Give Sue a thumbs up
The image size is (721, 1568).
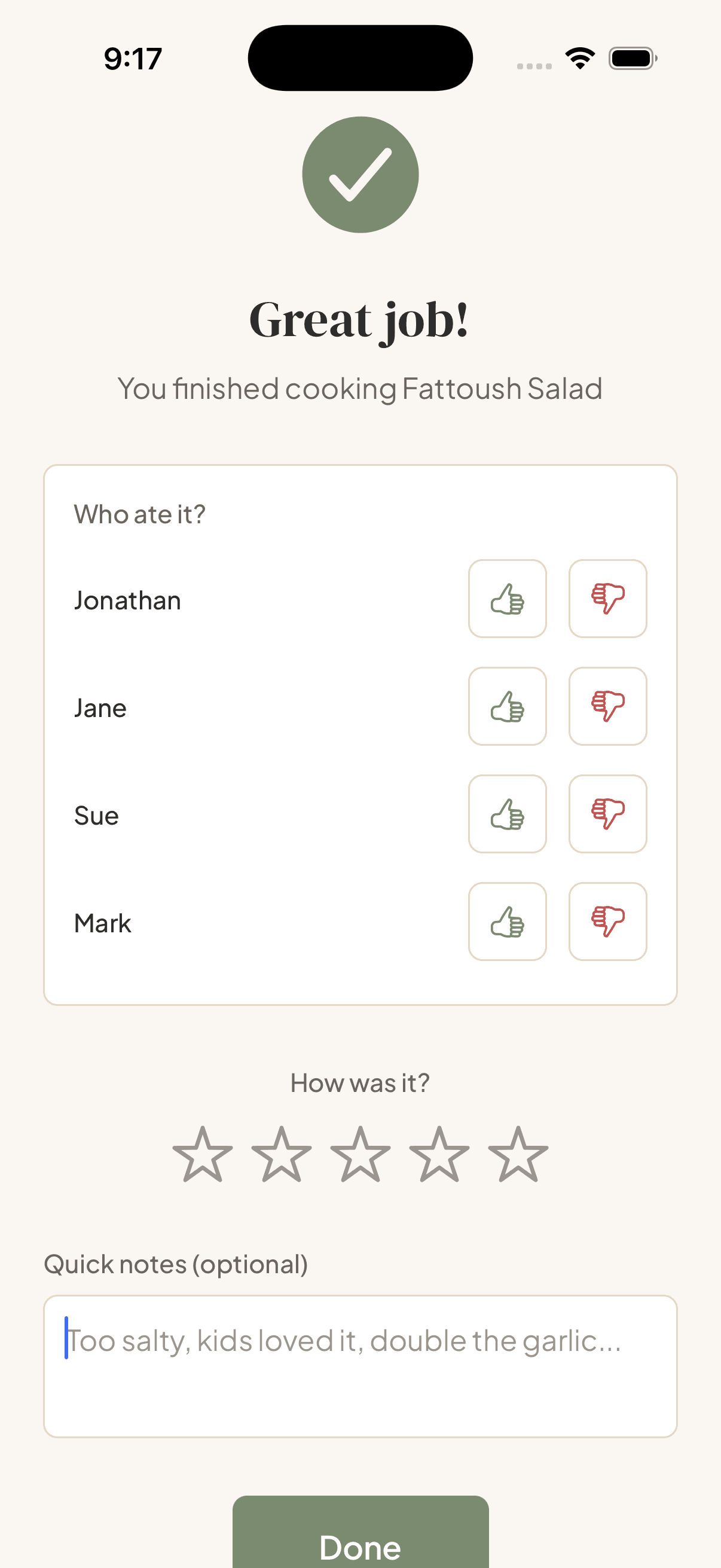click(508, 814)
